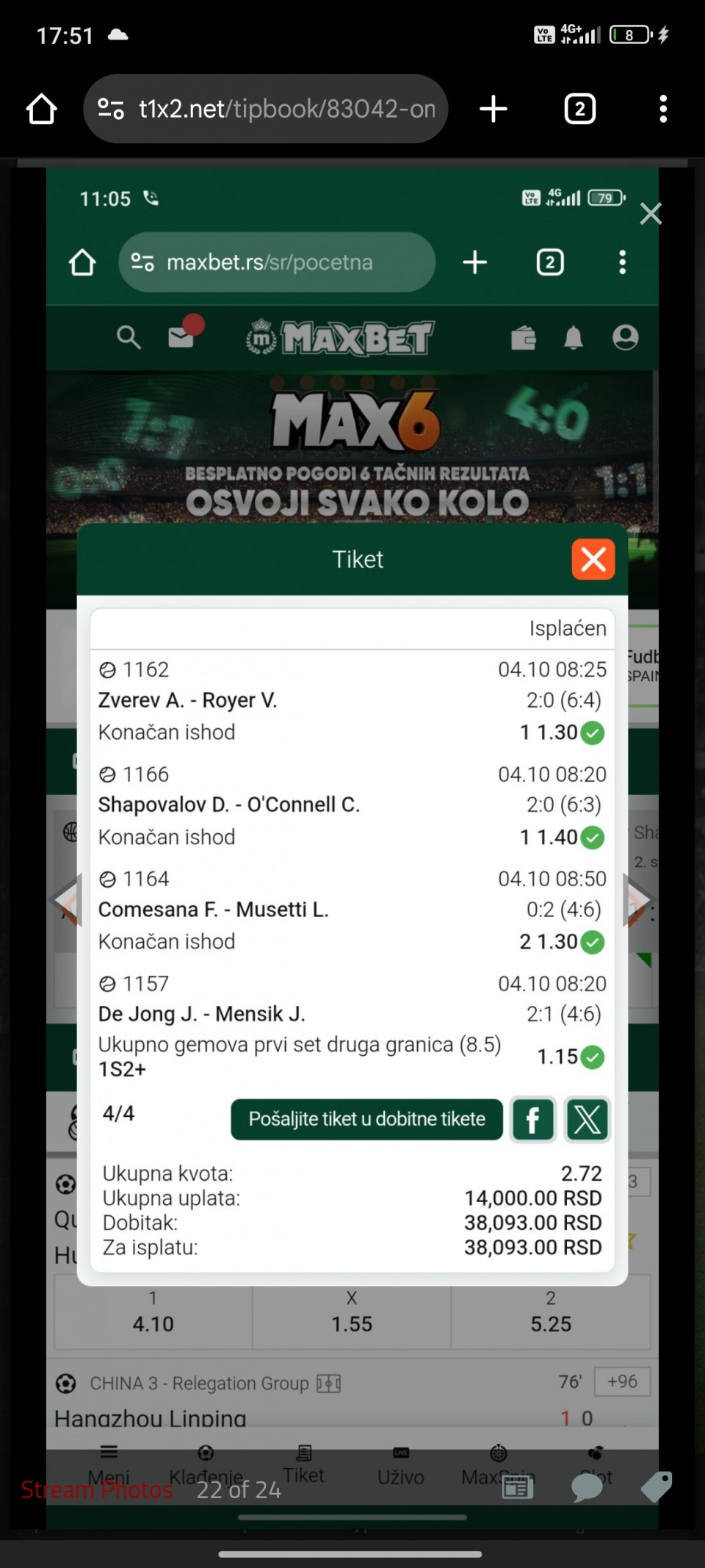Tap the t1x2.net address bar
The width and height of the screenshot is (705, 1568).
coord(286,109)
